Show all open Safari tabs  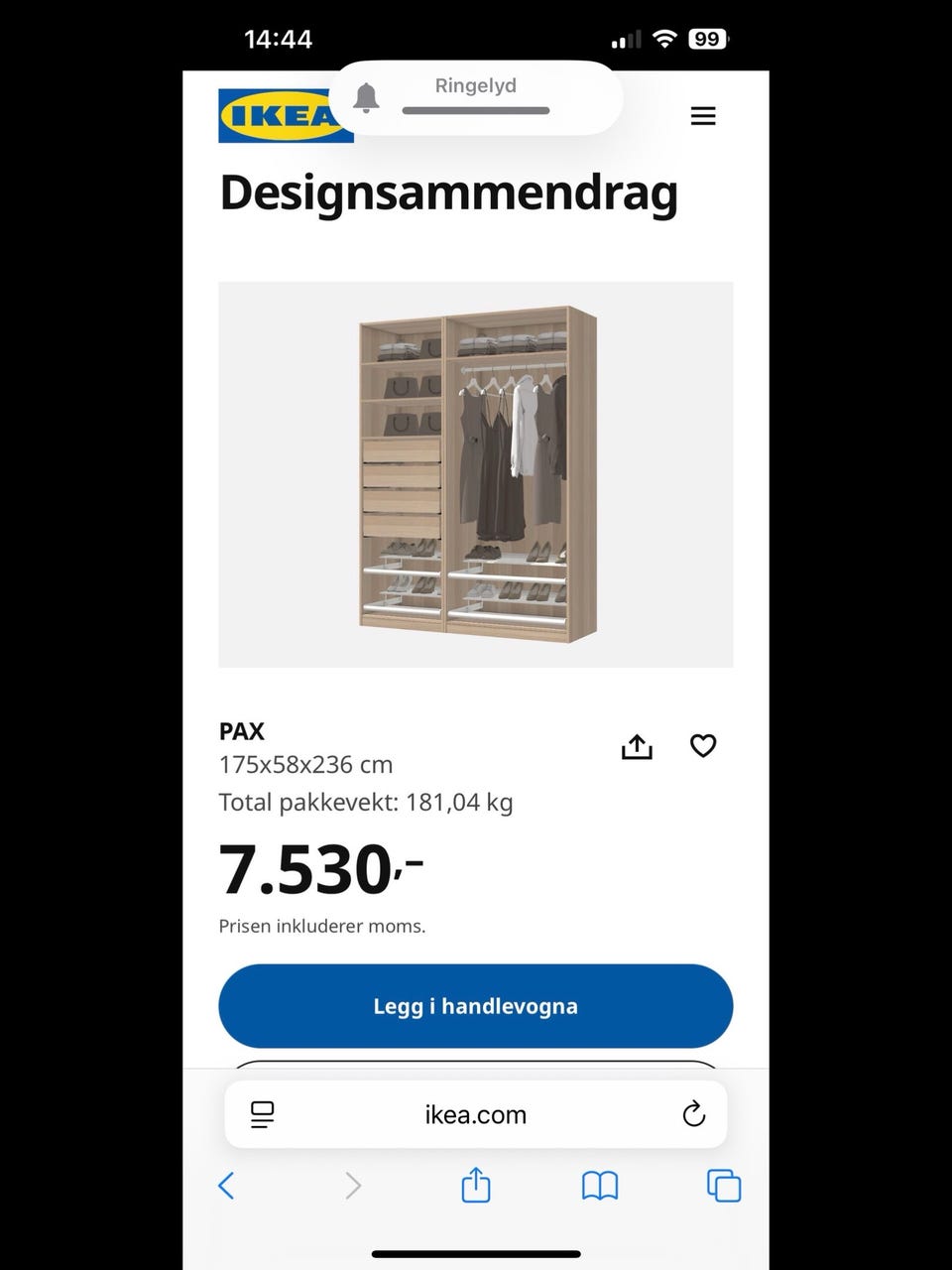tap(723, 1186)
